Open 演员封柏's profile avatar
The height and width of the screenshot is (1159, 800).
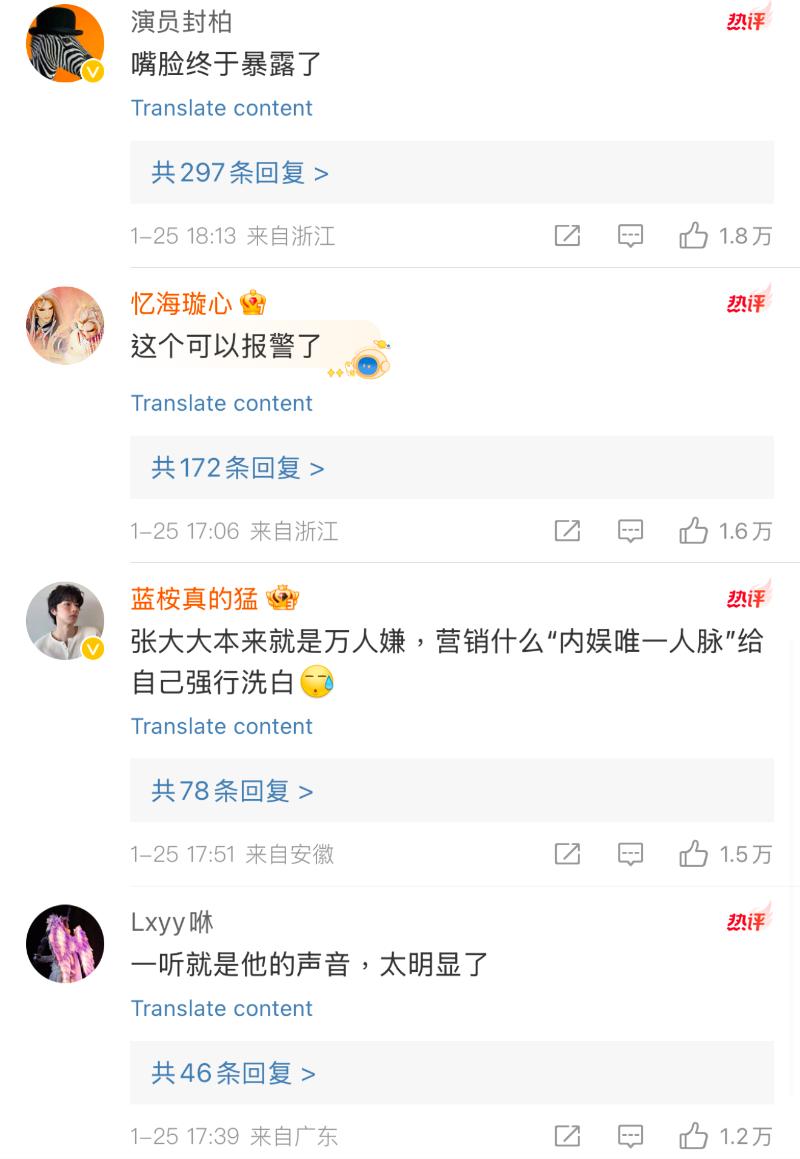(65, 43)
